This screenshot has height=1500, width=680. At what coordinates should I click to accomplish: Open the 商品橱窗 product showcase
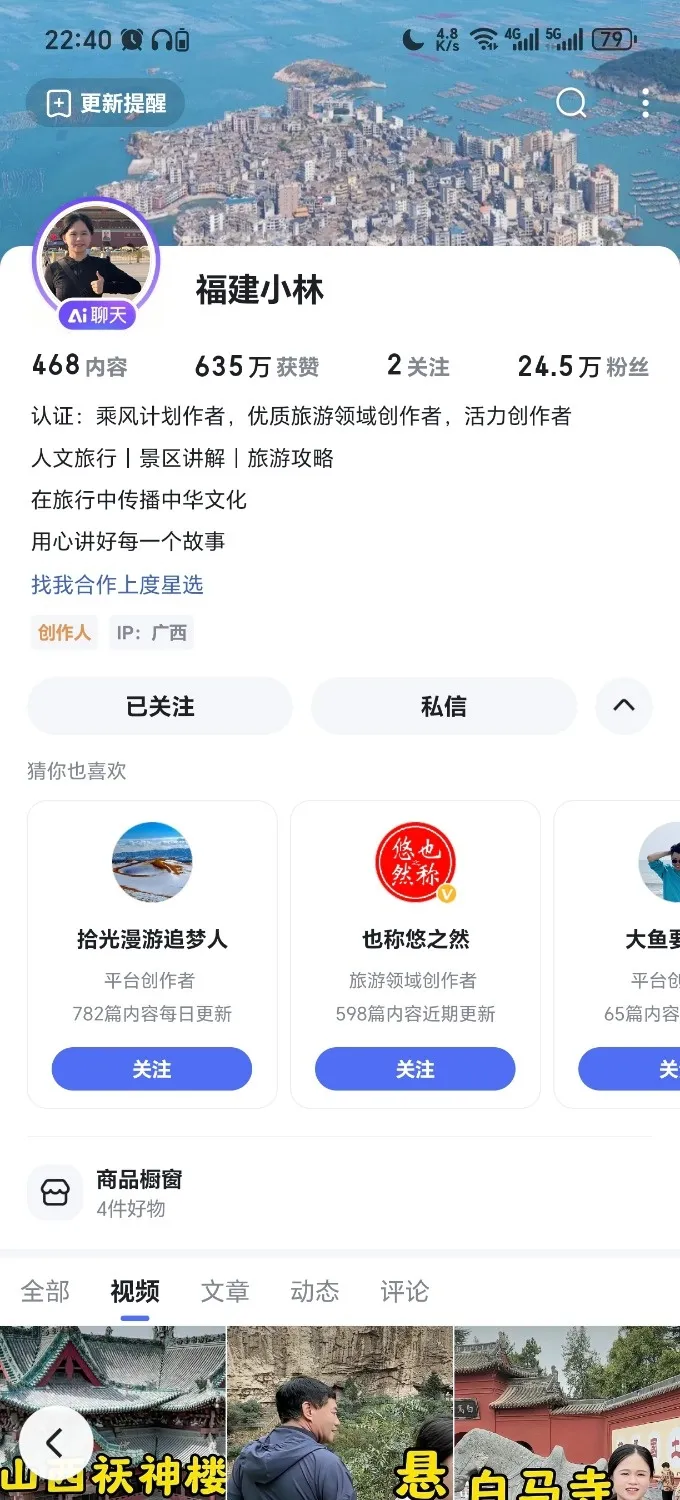pos(139,1192)
